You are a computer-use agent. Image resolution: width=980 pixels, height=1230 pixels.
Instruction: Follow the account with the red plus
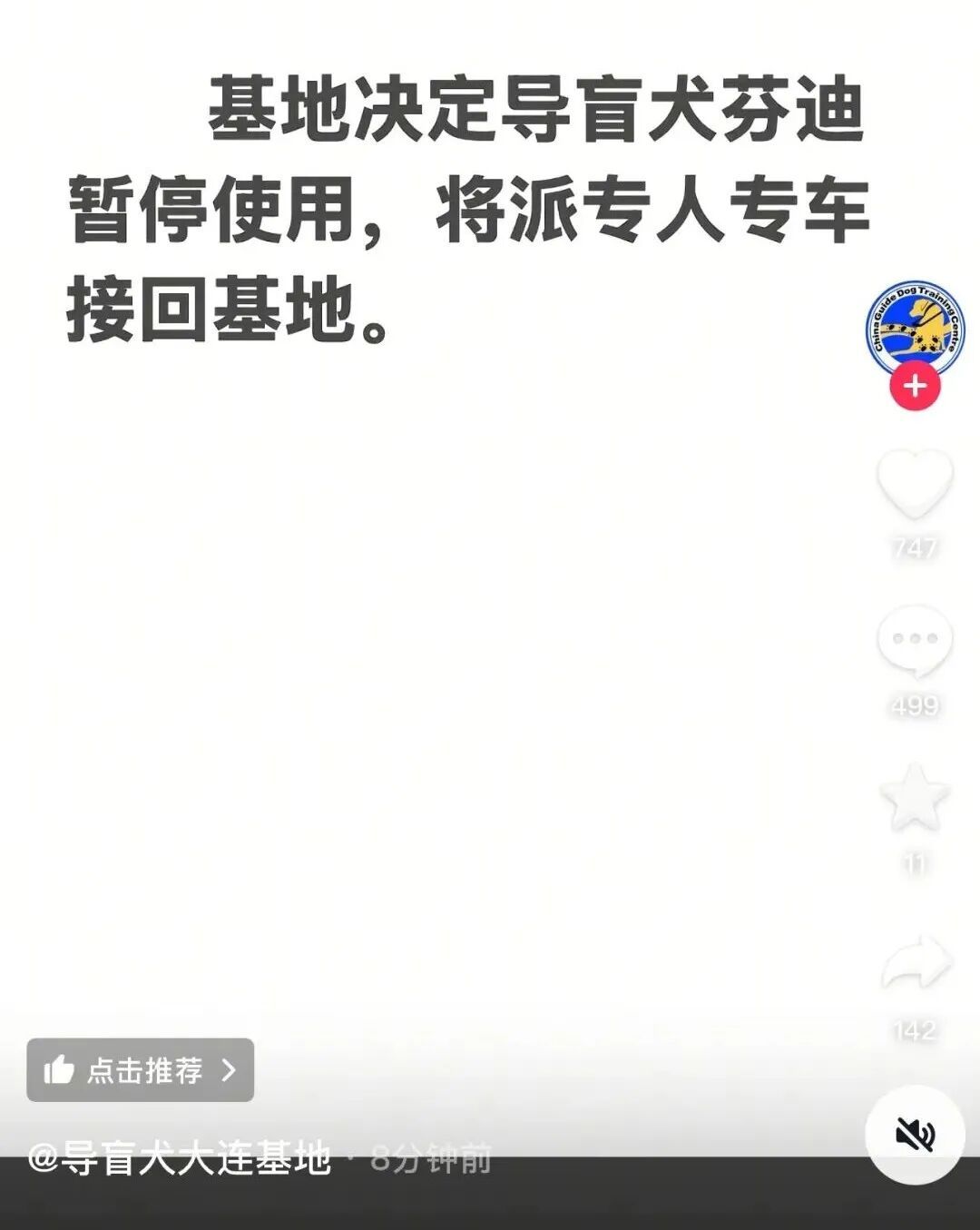(x=915, y=387)
